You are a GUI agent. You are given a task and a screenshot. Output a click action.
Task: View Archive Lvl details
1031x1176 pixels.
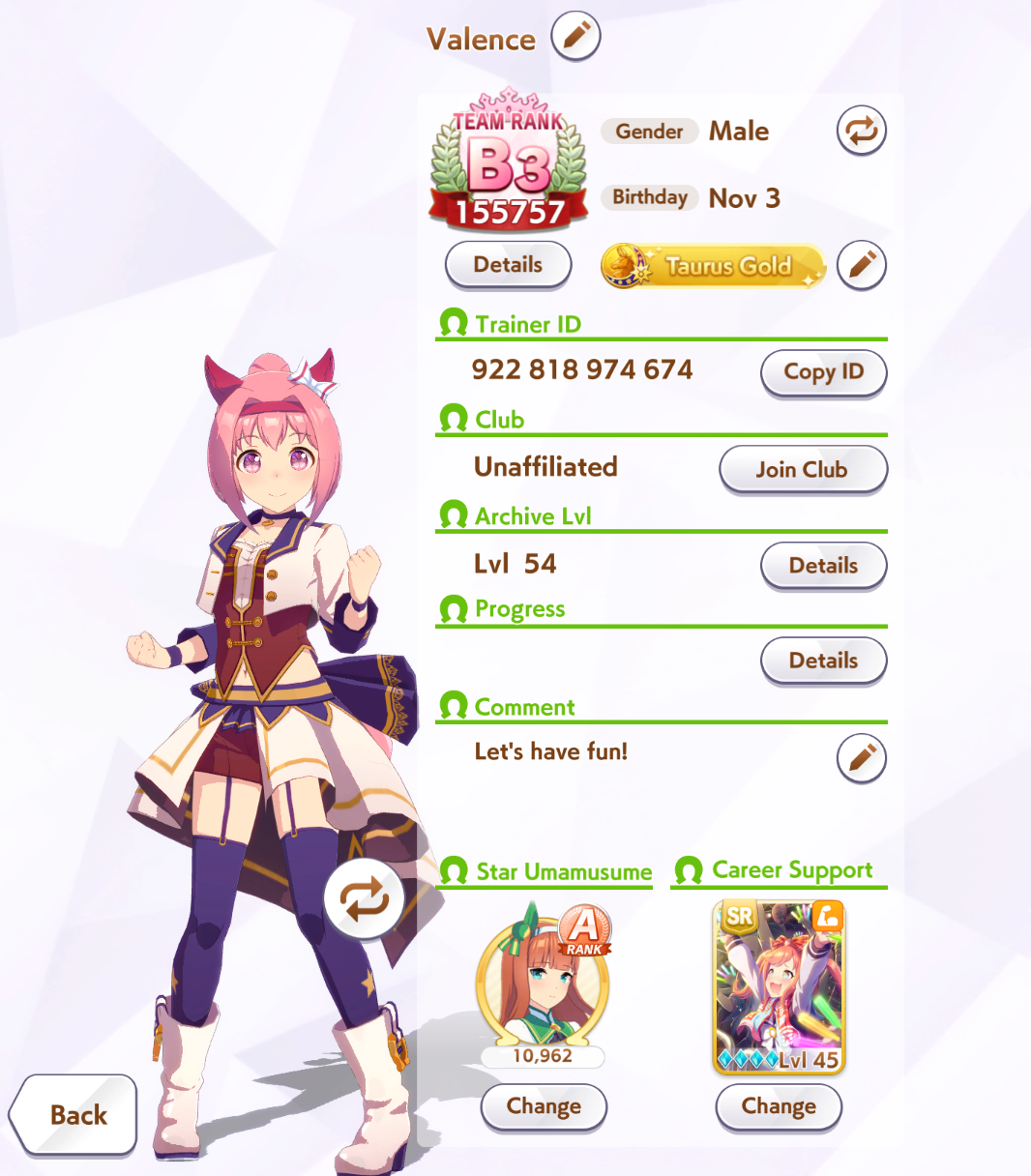click(823, 566)
